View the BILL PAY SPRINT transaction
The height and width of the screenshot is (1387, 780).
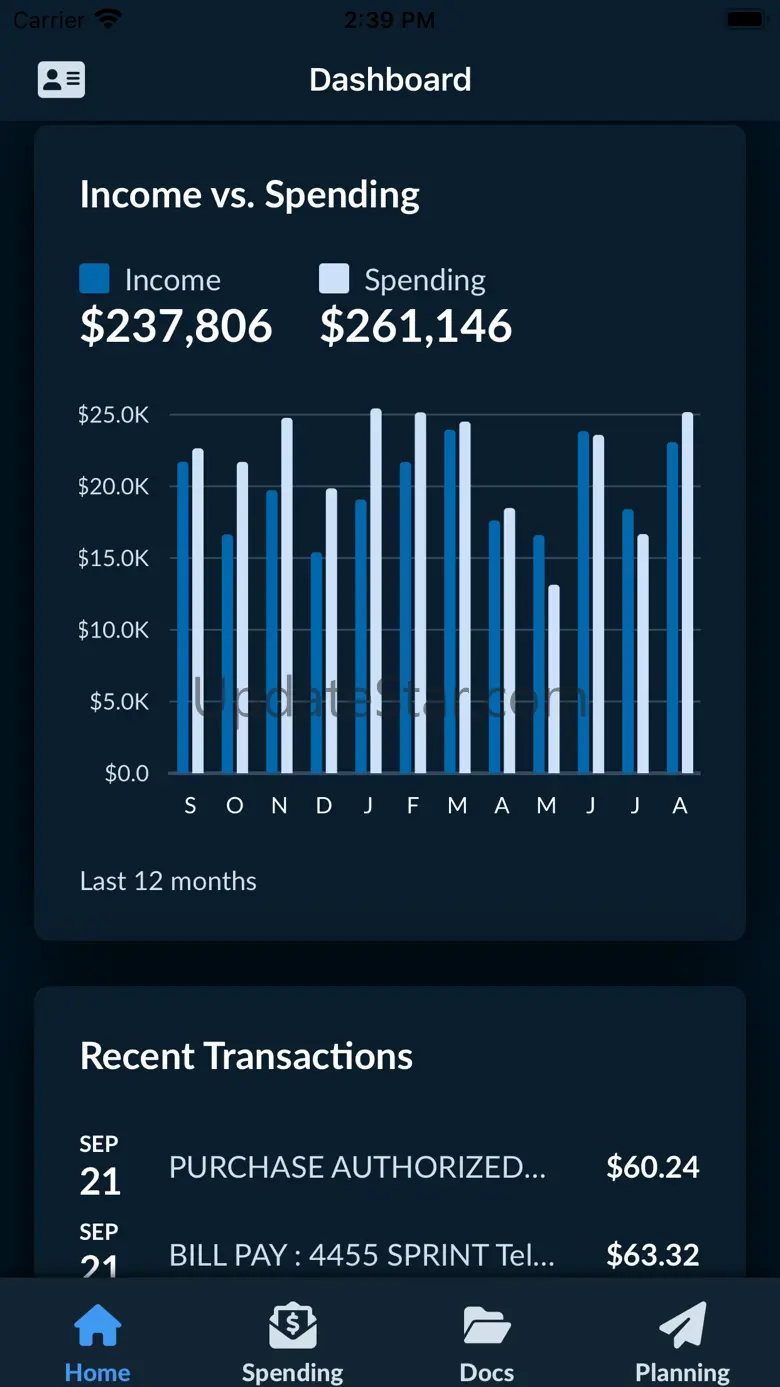pos(390,1254)
